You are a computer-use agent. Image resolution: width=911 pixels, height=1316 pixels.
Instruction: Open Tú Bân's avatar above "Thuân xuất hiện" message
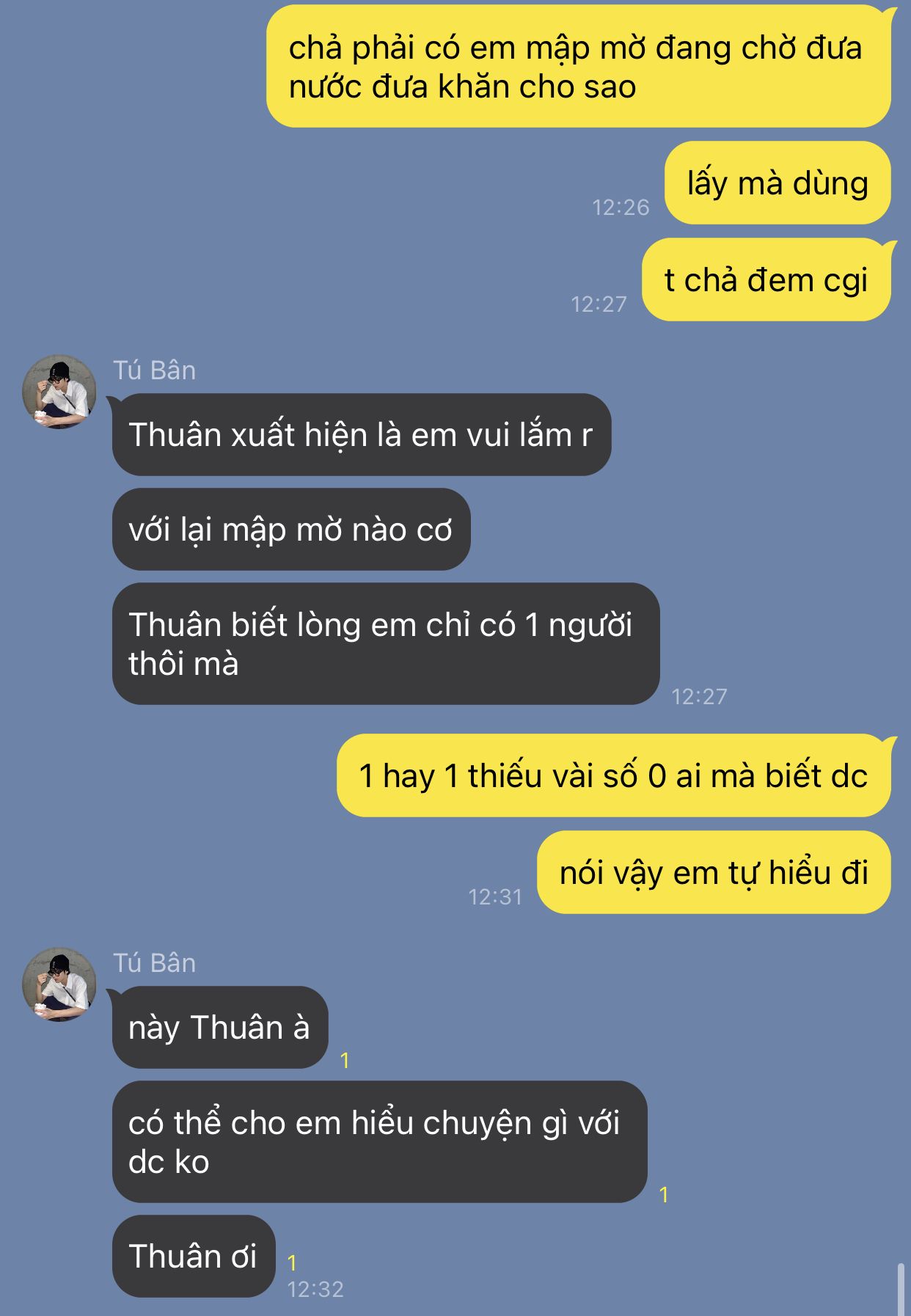point(59,392)
